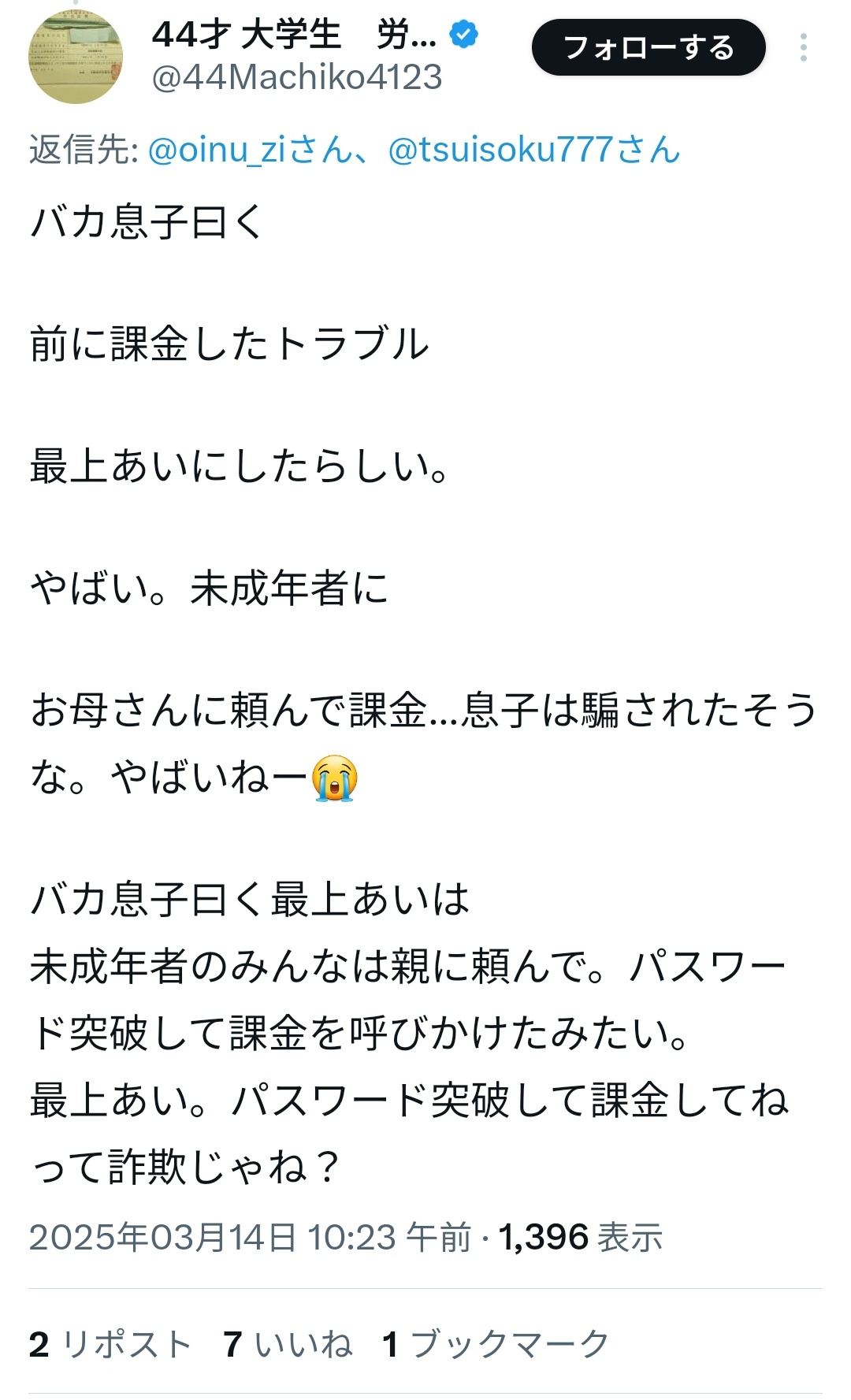This screenshot has width=851, height=1400.
Task: Open the three-dot overflow menu
Action: point(803,48)
